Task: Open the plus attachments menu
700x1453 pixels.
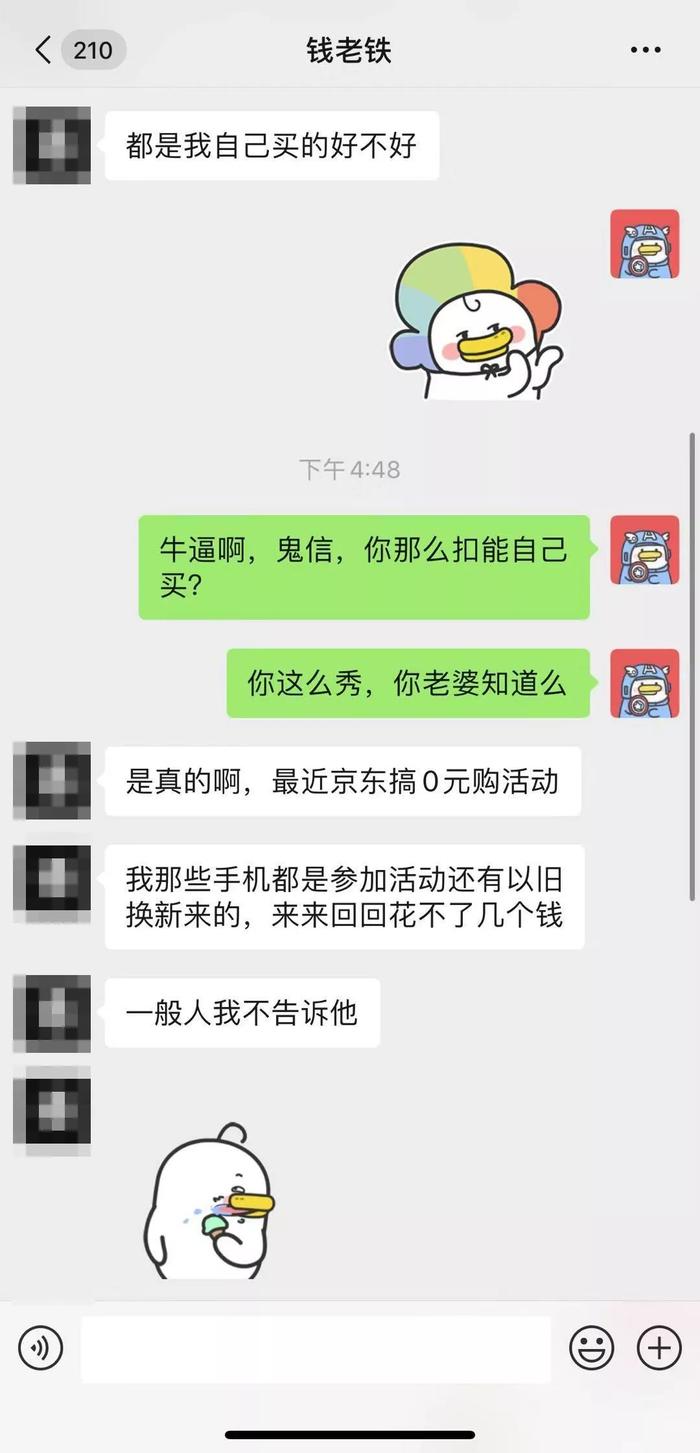Action: tap(659, 1348)
